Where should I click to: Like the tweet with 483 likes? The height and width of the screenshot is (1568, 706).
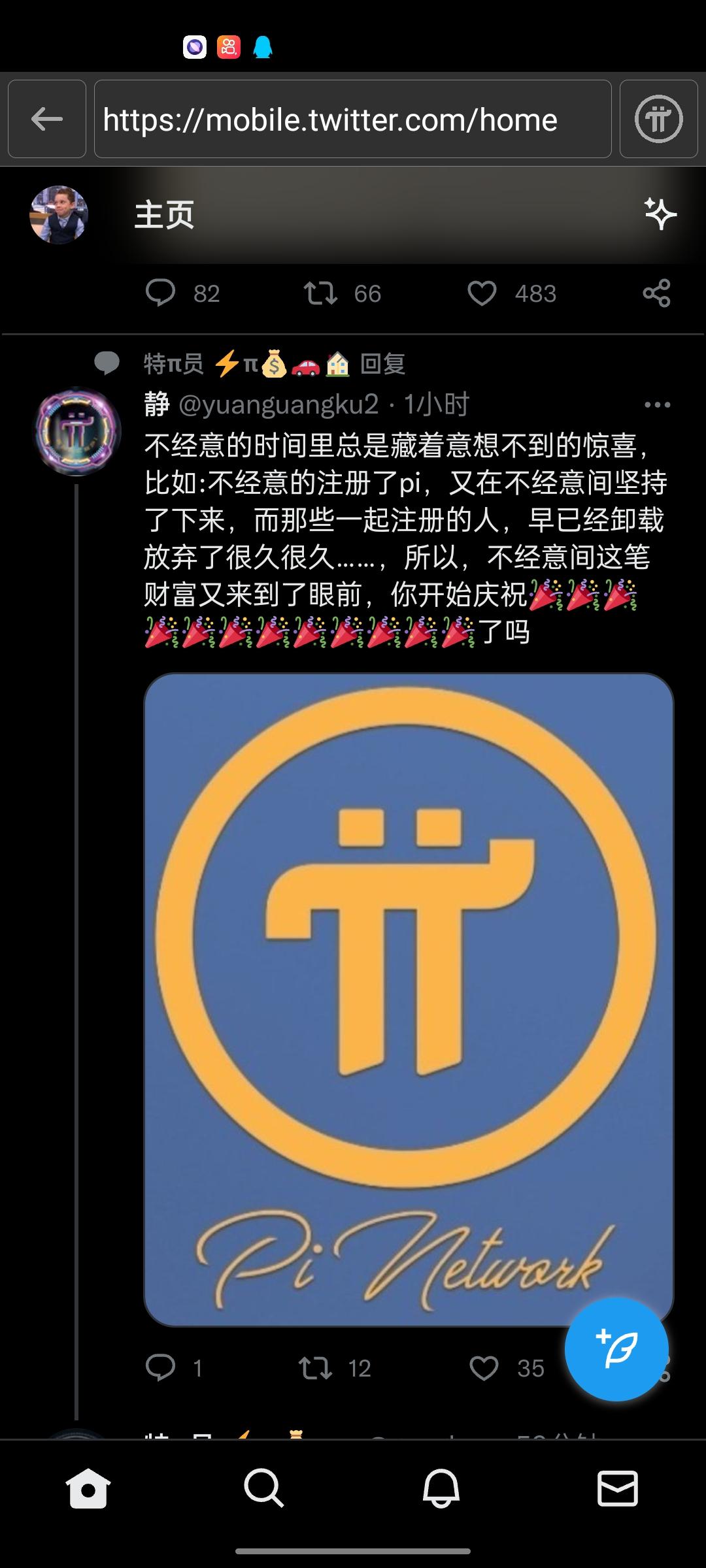click(x=482, y=293)
